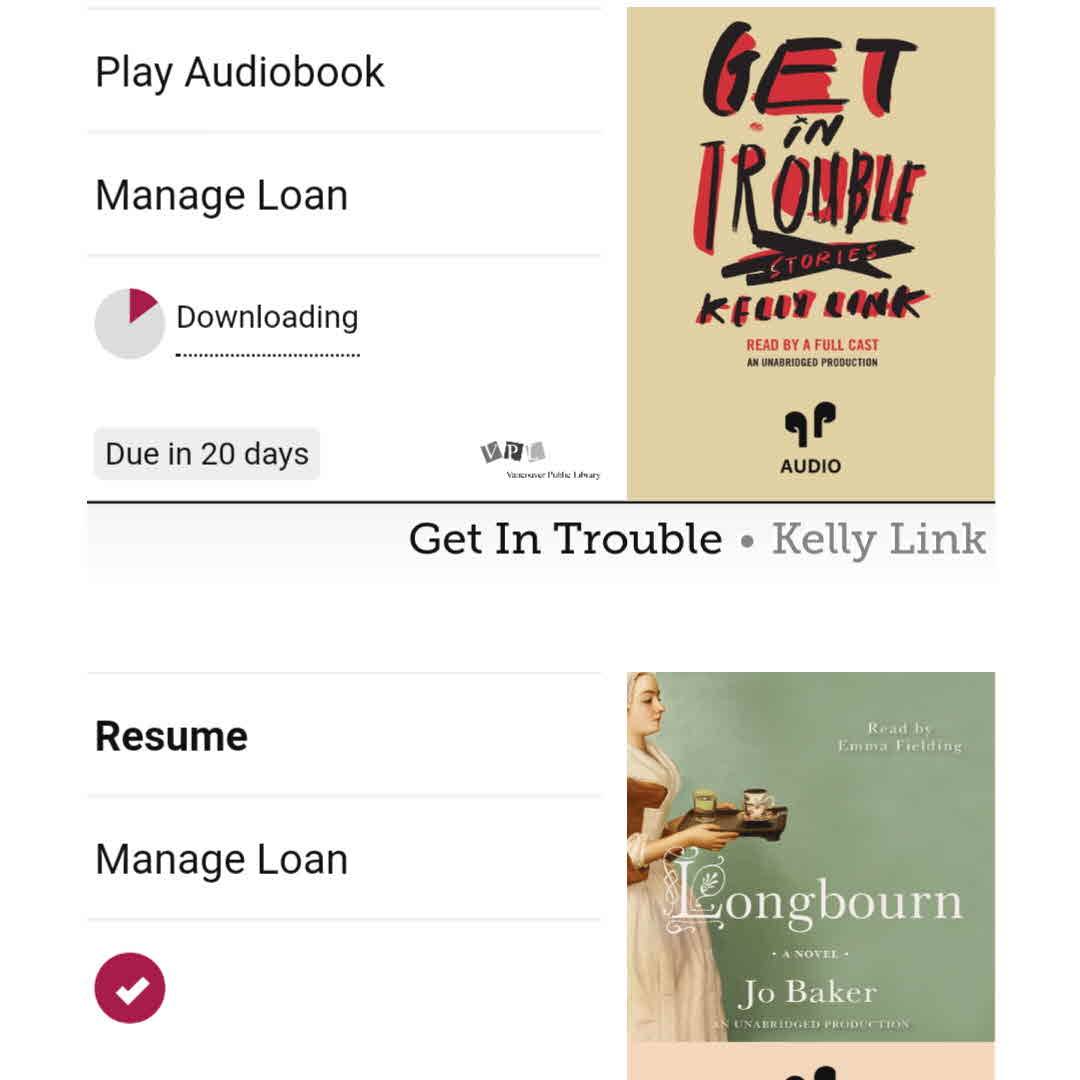1080x1080 pixels.
Task: Open the Get In Trouble title link
Action: 565,539
